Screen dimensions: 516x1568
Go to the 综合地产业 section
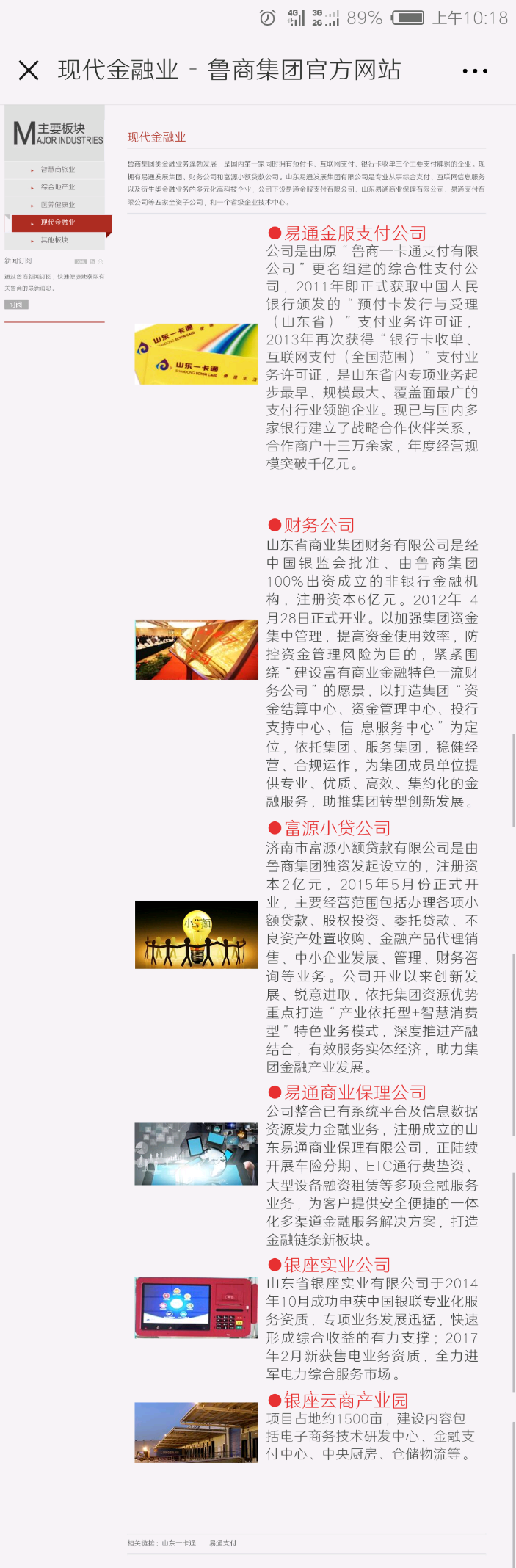coord(57,187)
